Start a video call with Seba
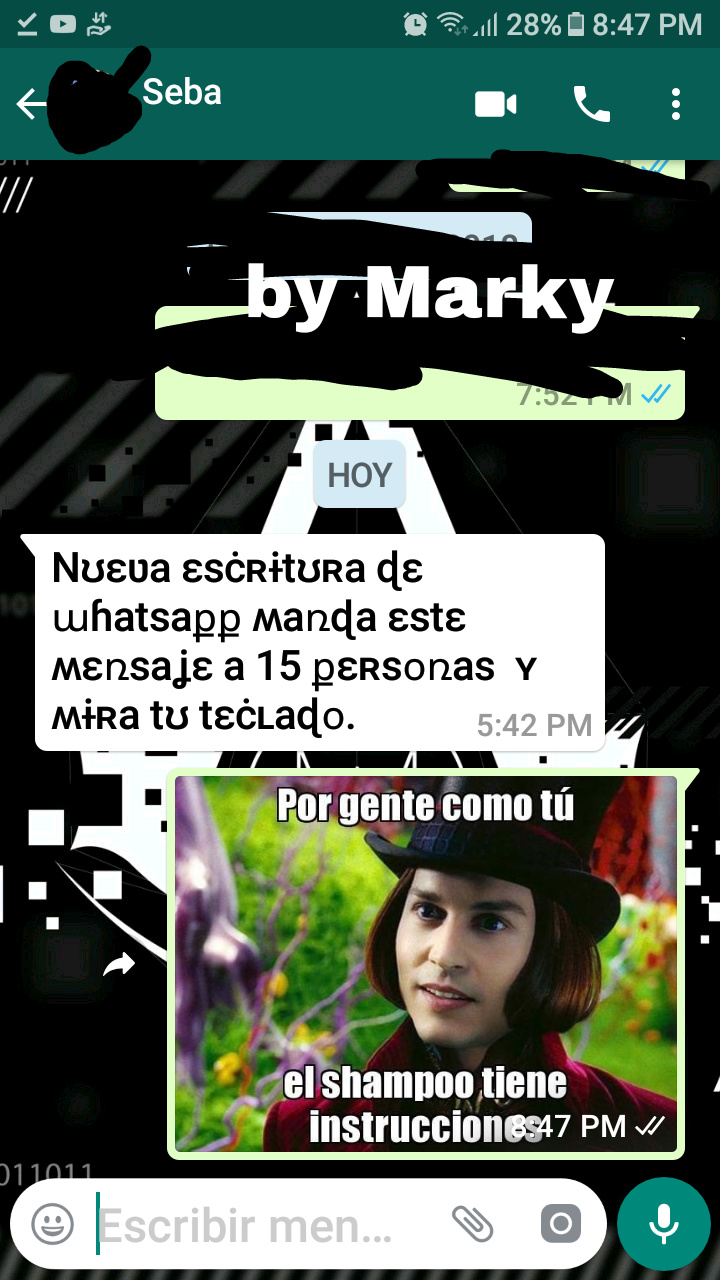Screen dimensions: 720x1280 tap(495, 103)
